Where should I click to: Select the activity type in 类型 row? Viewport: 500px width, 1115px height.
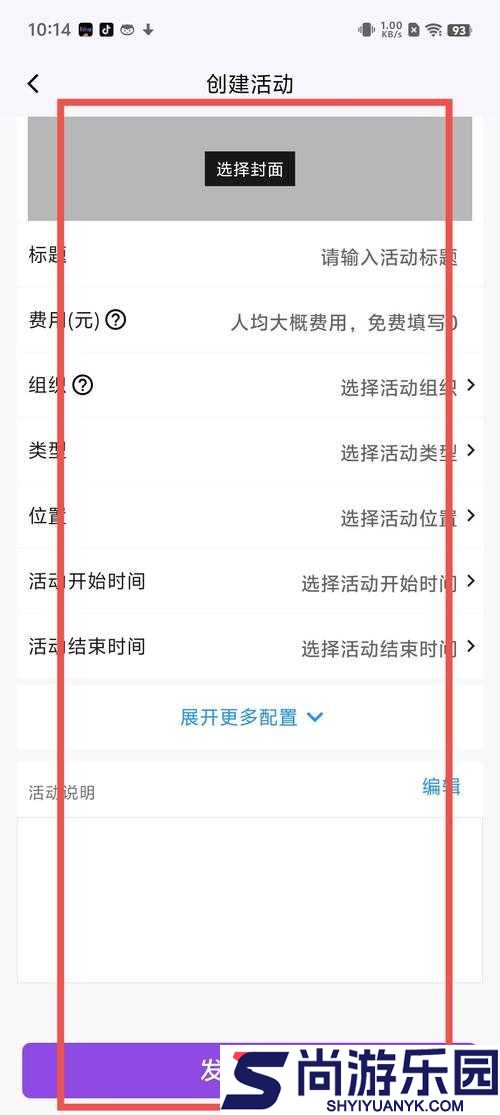coord(250,452)
